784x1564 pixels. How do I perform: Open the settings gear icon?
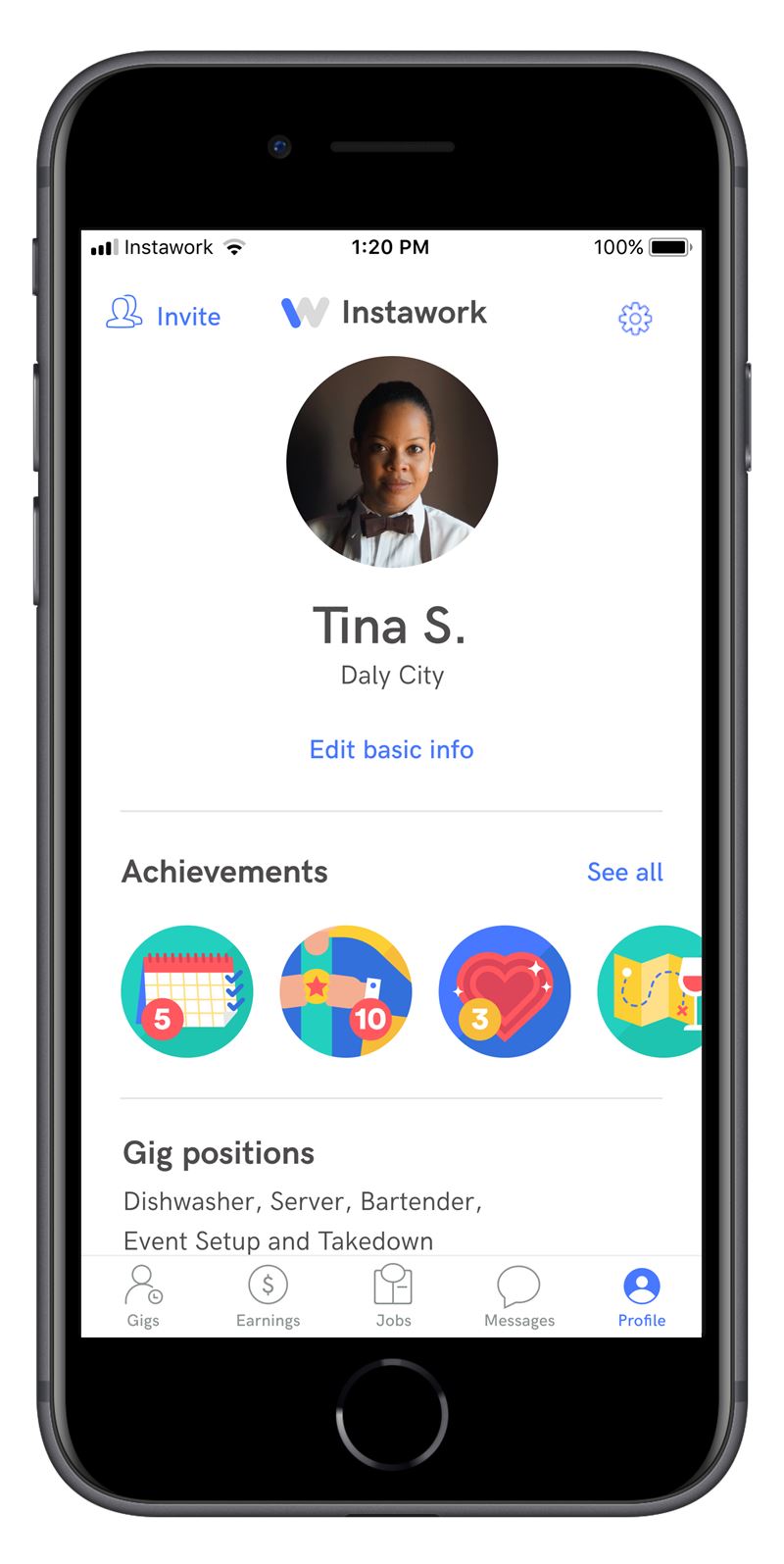635,318
